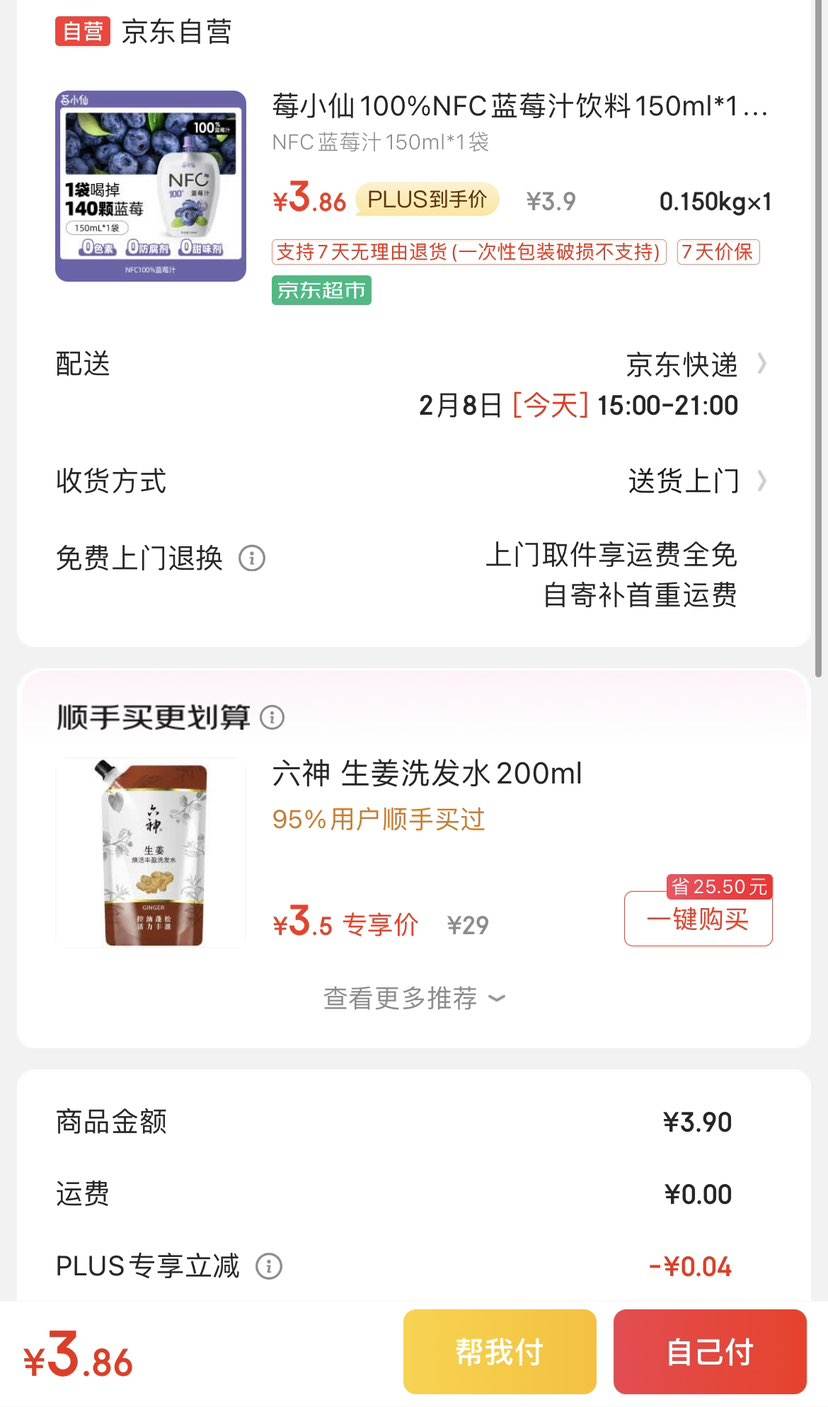This screenshot has height=1407, width=828.
Task: Tap the 帮我付 ask-friend-to-pay button
Action: [499, 1351]
